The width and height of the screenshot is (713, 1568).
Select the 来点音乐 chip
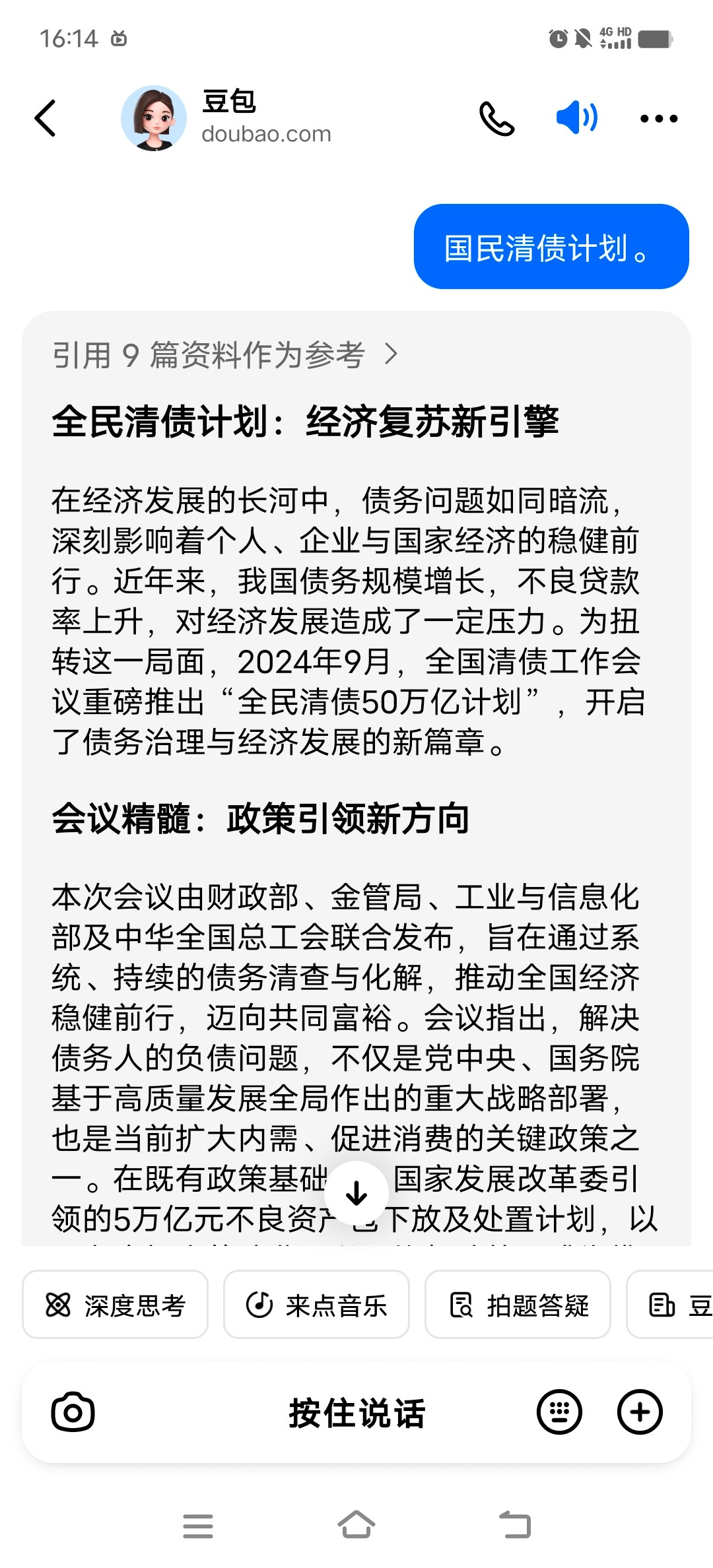(x=316, y=1305)
